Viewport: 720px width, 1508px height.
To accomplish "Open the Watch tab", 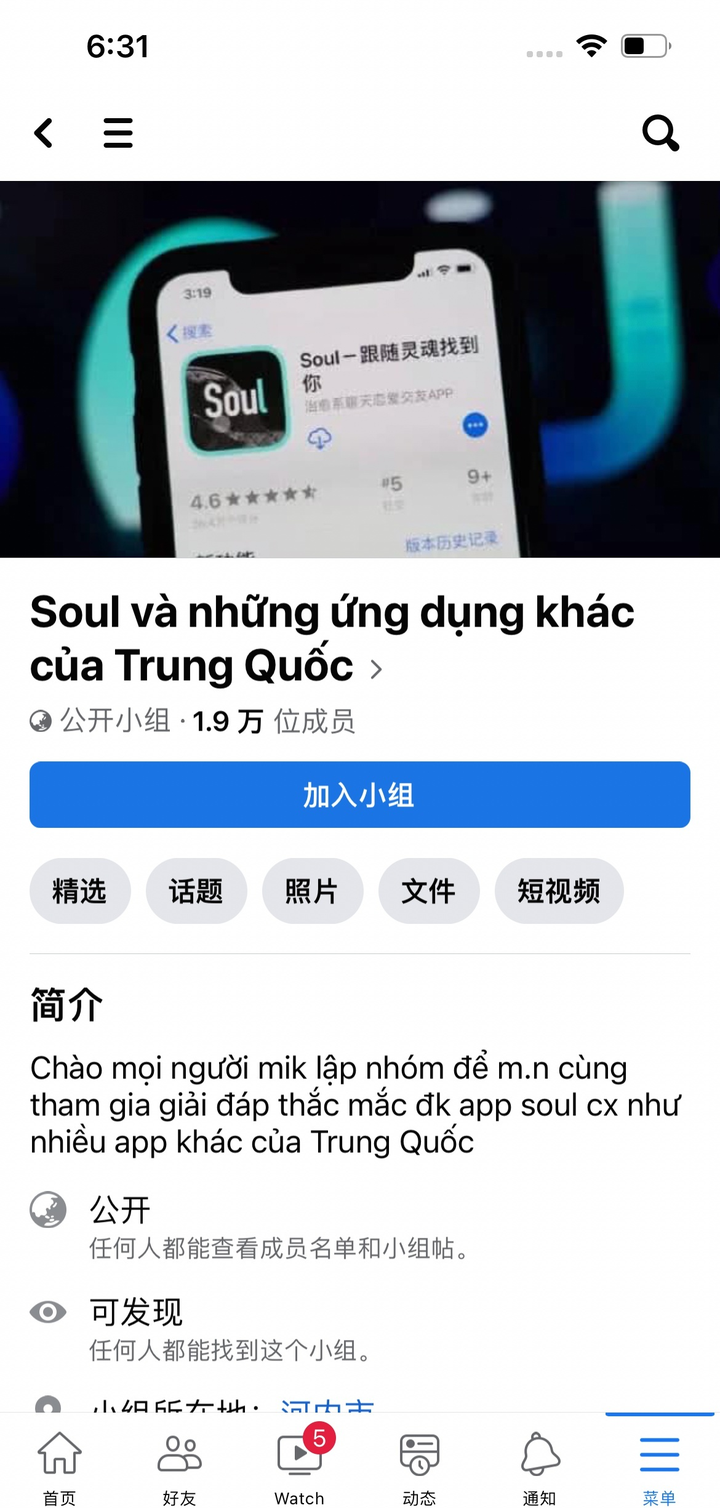I will click(x=300, y=1465).
